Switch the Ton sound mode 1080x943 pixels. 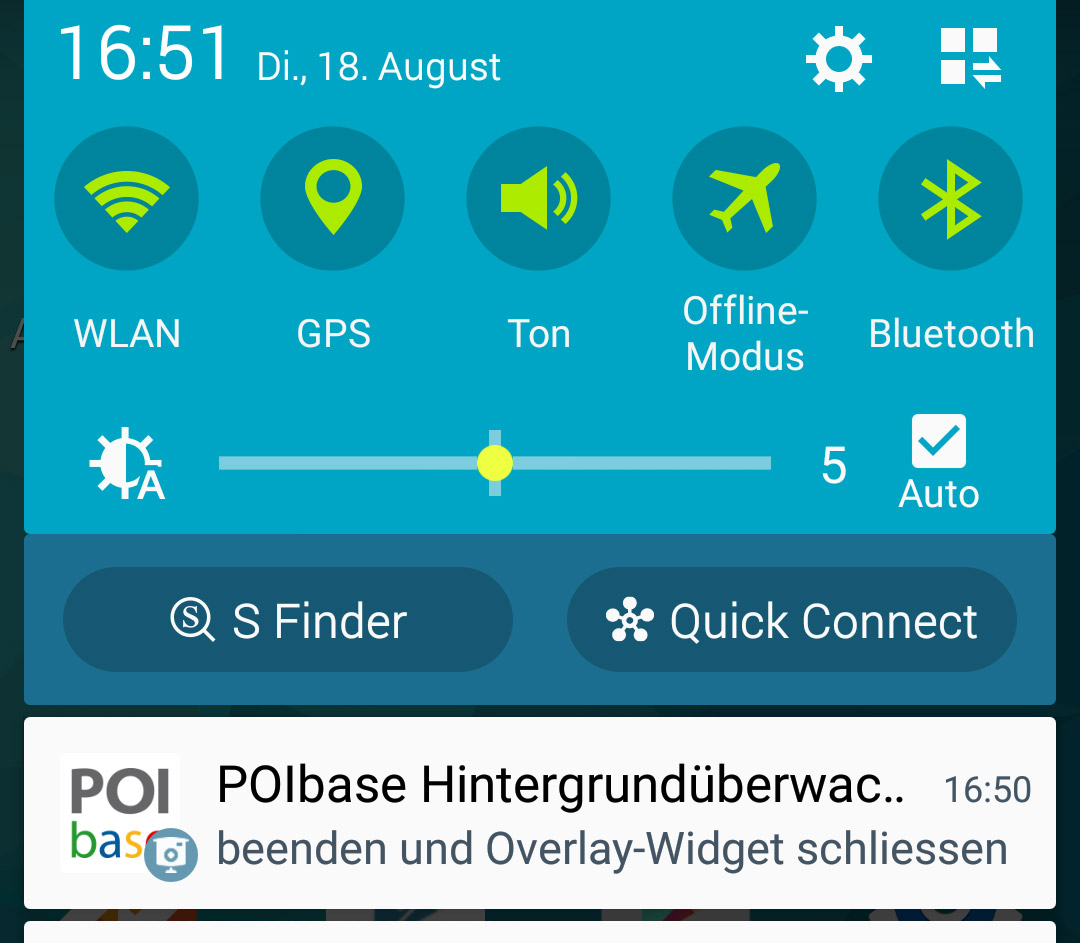click(539, 199)
